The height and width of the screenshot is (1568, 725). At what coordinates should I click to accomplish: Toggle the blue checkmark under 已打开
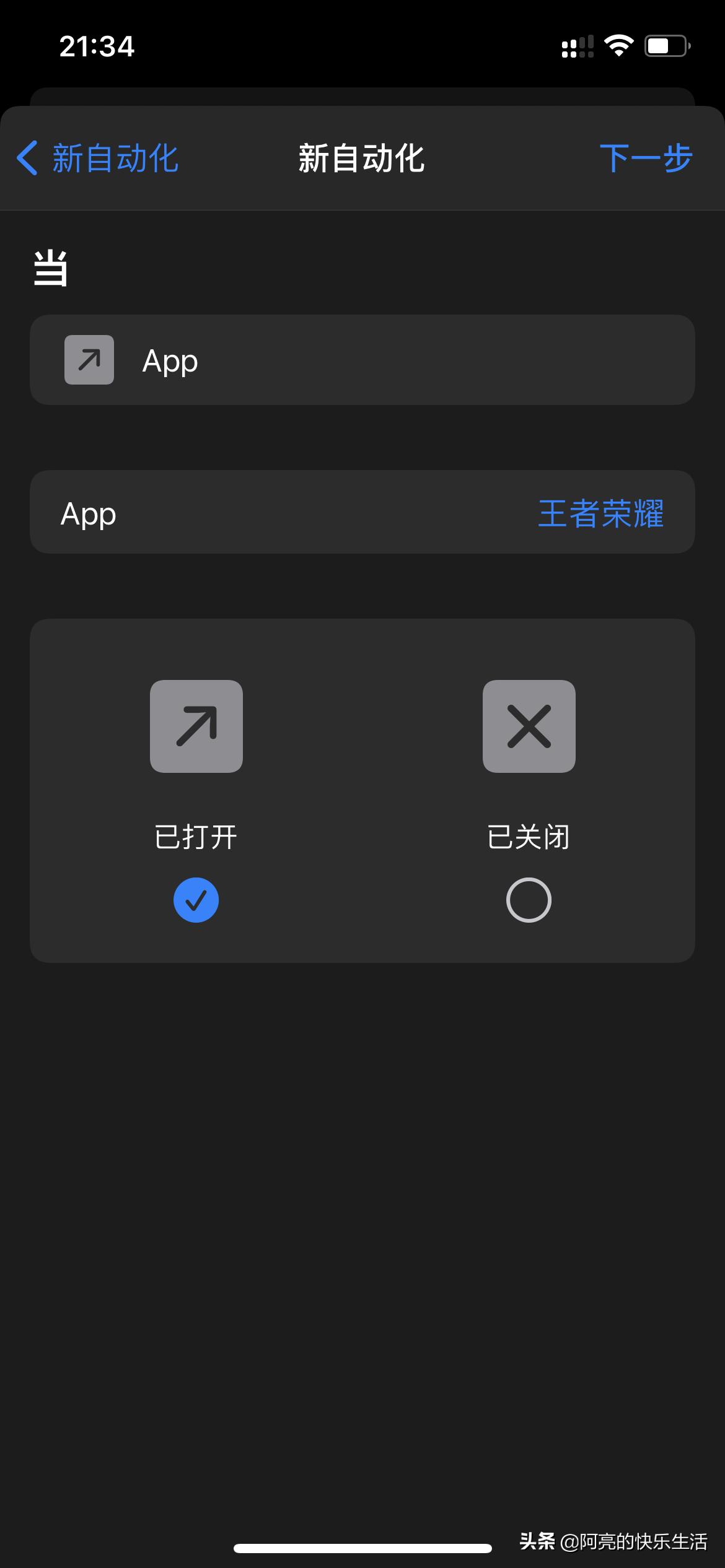tap(196, 900)
